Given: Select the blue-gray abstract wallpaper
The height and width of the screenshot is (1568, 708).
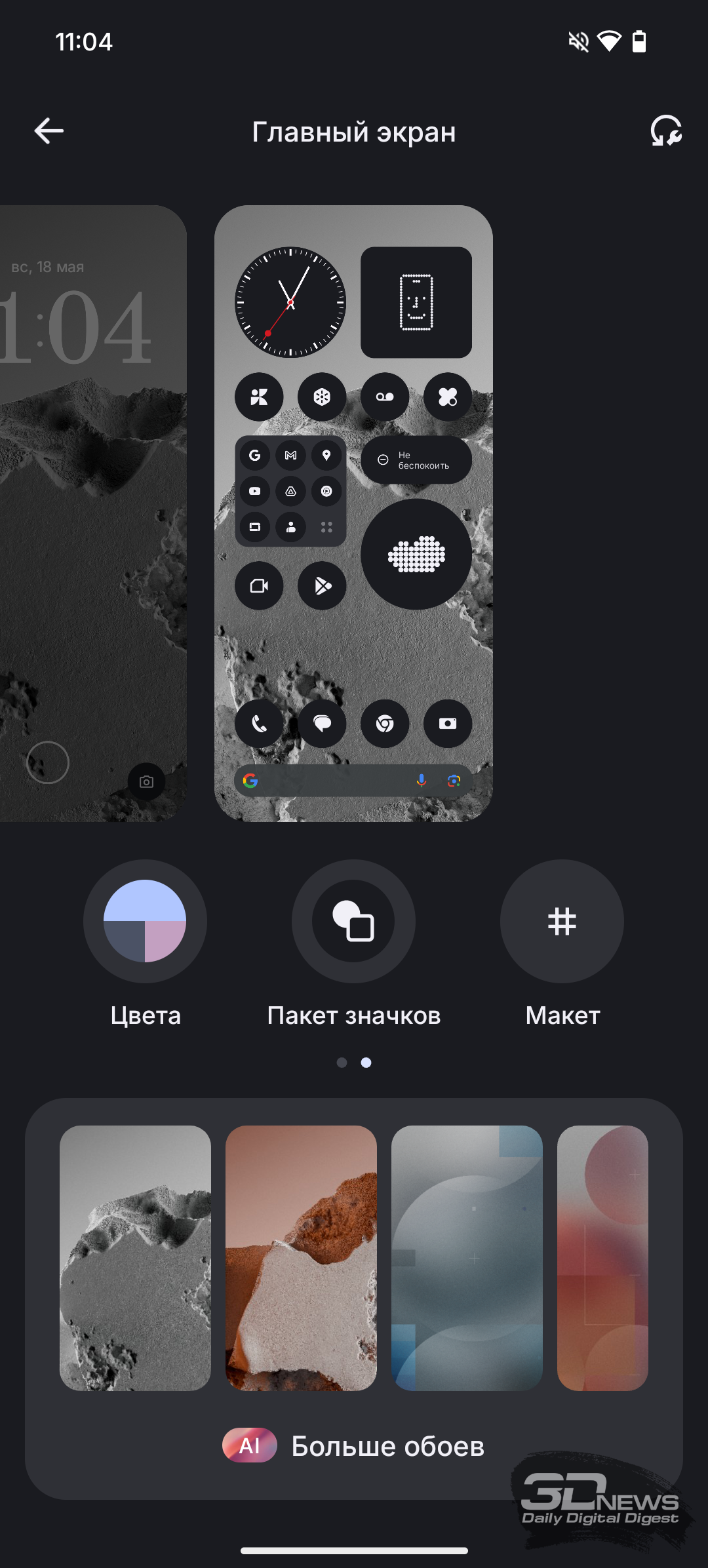Looking at the screenshot, I should 467,1258.
